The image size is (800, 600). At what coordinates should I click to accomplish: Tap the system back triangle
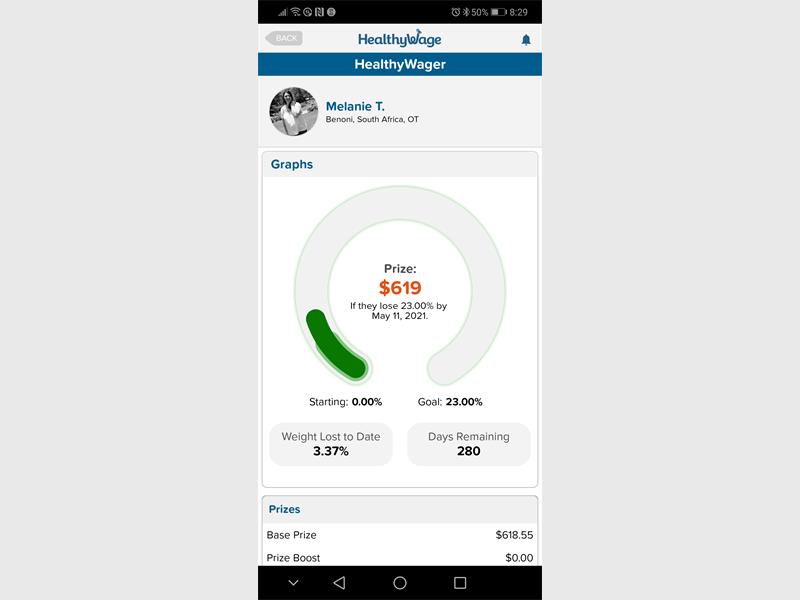point(339,583)
